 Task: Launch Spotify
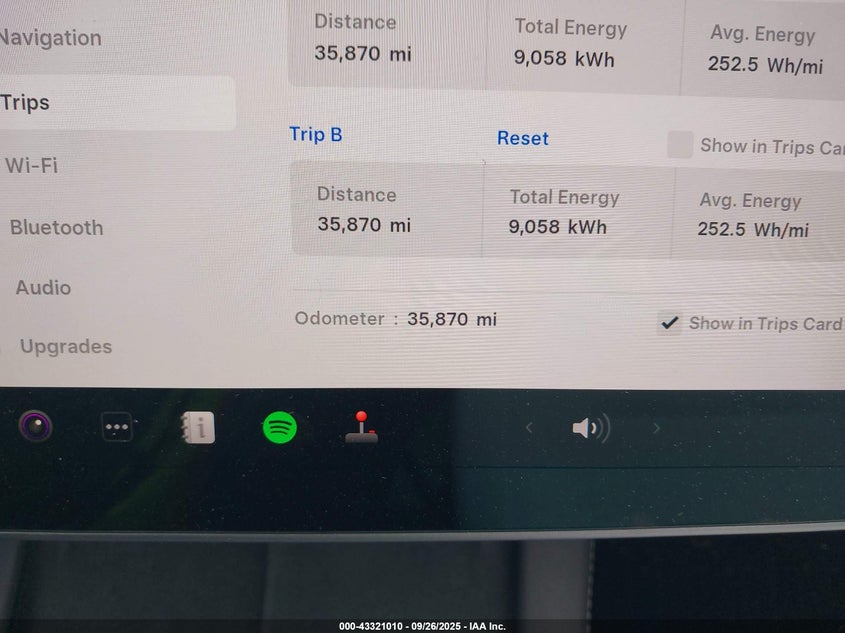[x=280, y=428]
